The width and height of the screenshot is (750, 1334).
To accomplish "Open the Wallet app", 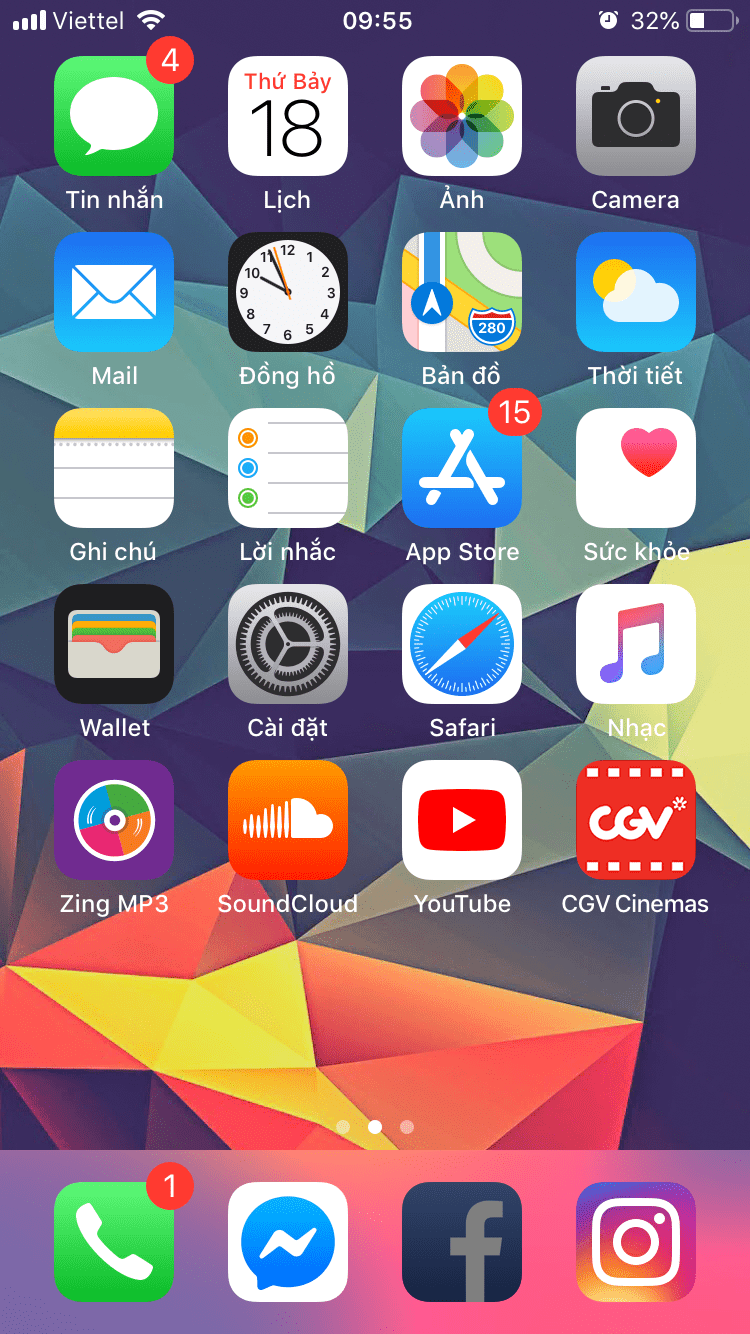I will (114, 644).
